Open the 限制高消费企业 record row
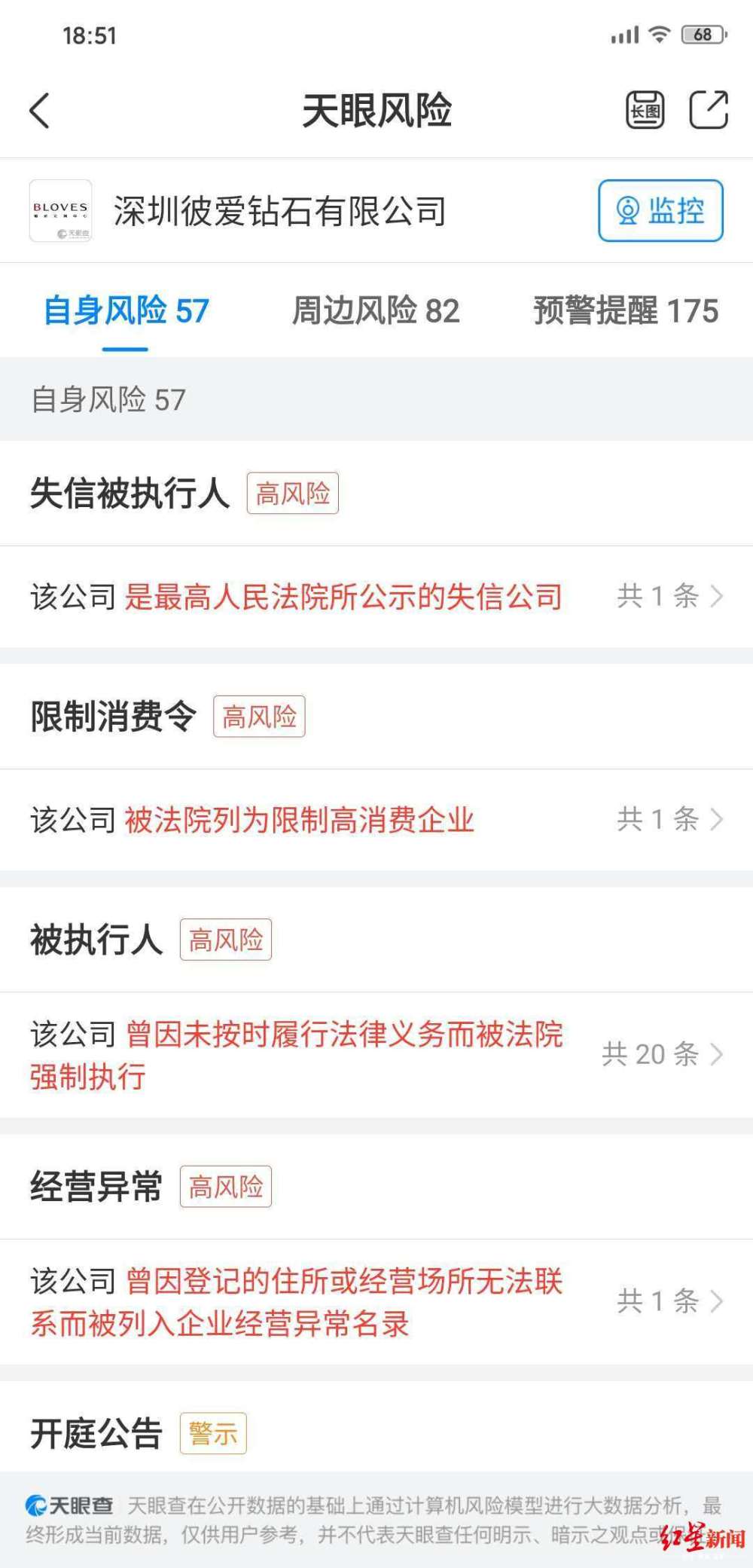 376,820
